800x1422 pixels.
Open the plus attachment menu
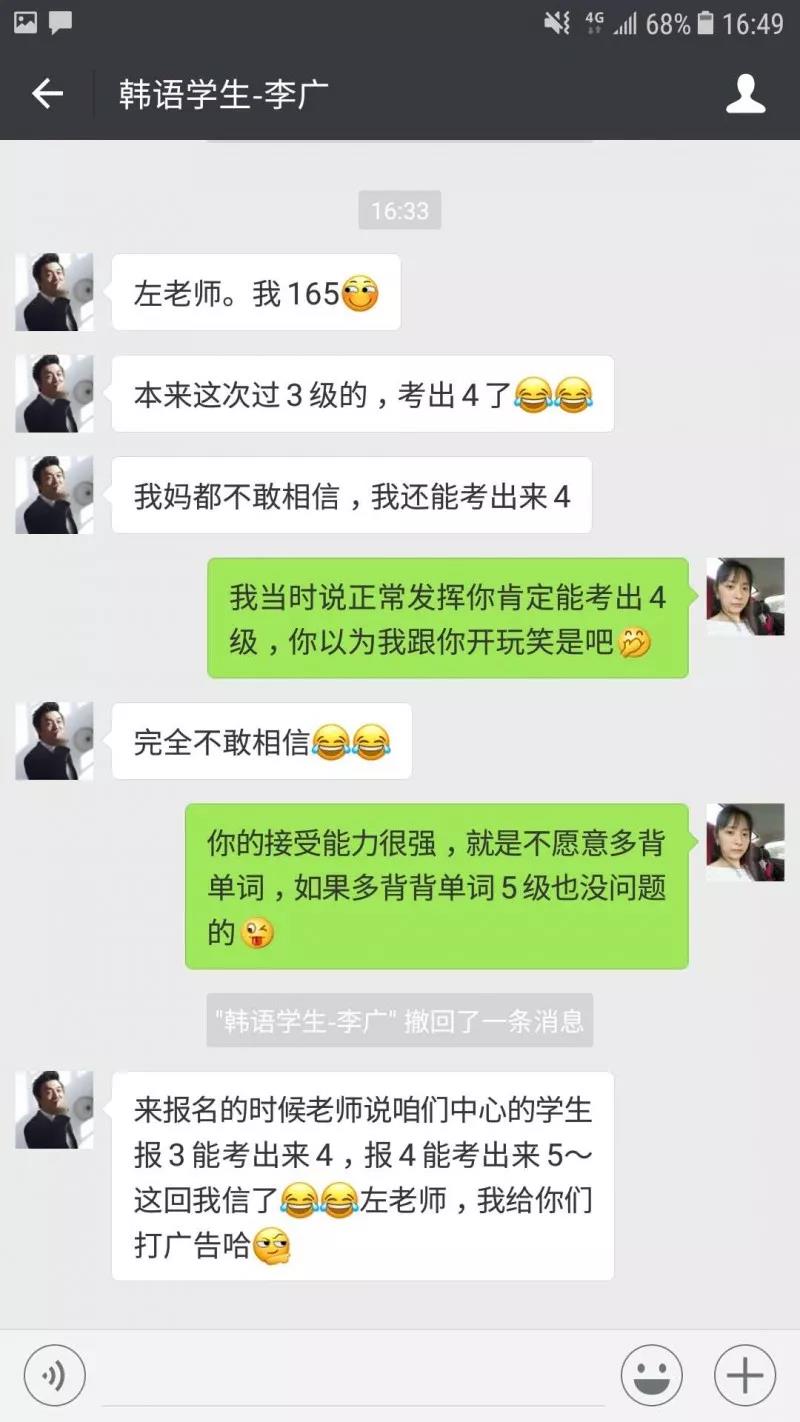point(744,1375)
